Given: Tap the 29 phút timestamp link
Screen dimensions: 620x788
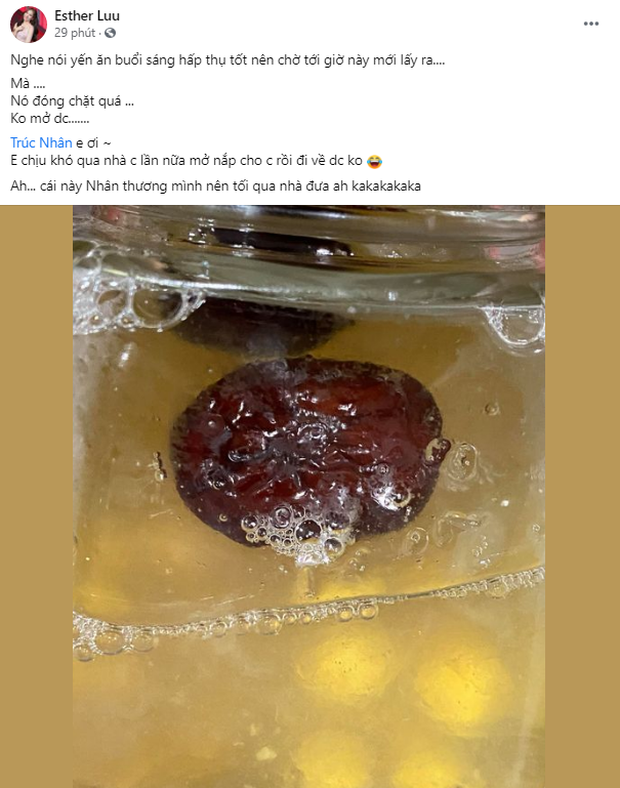Looking at the screenshot, I should pyautogui.click(x=74, y=32).
